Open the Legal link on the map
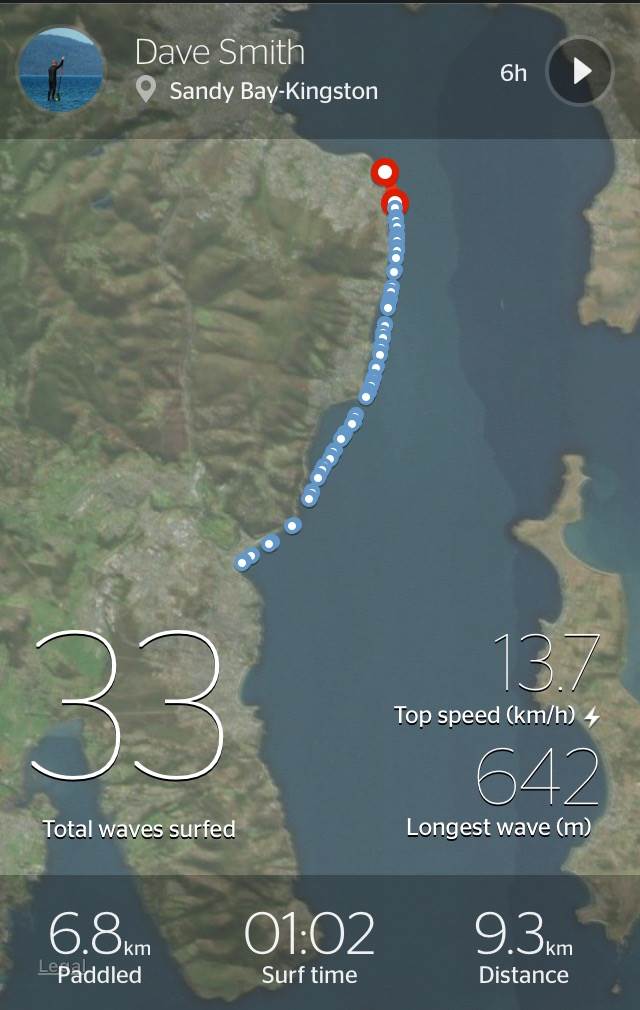This screenshot has height=1010, width=640. tap(57, 966)
